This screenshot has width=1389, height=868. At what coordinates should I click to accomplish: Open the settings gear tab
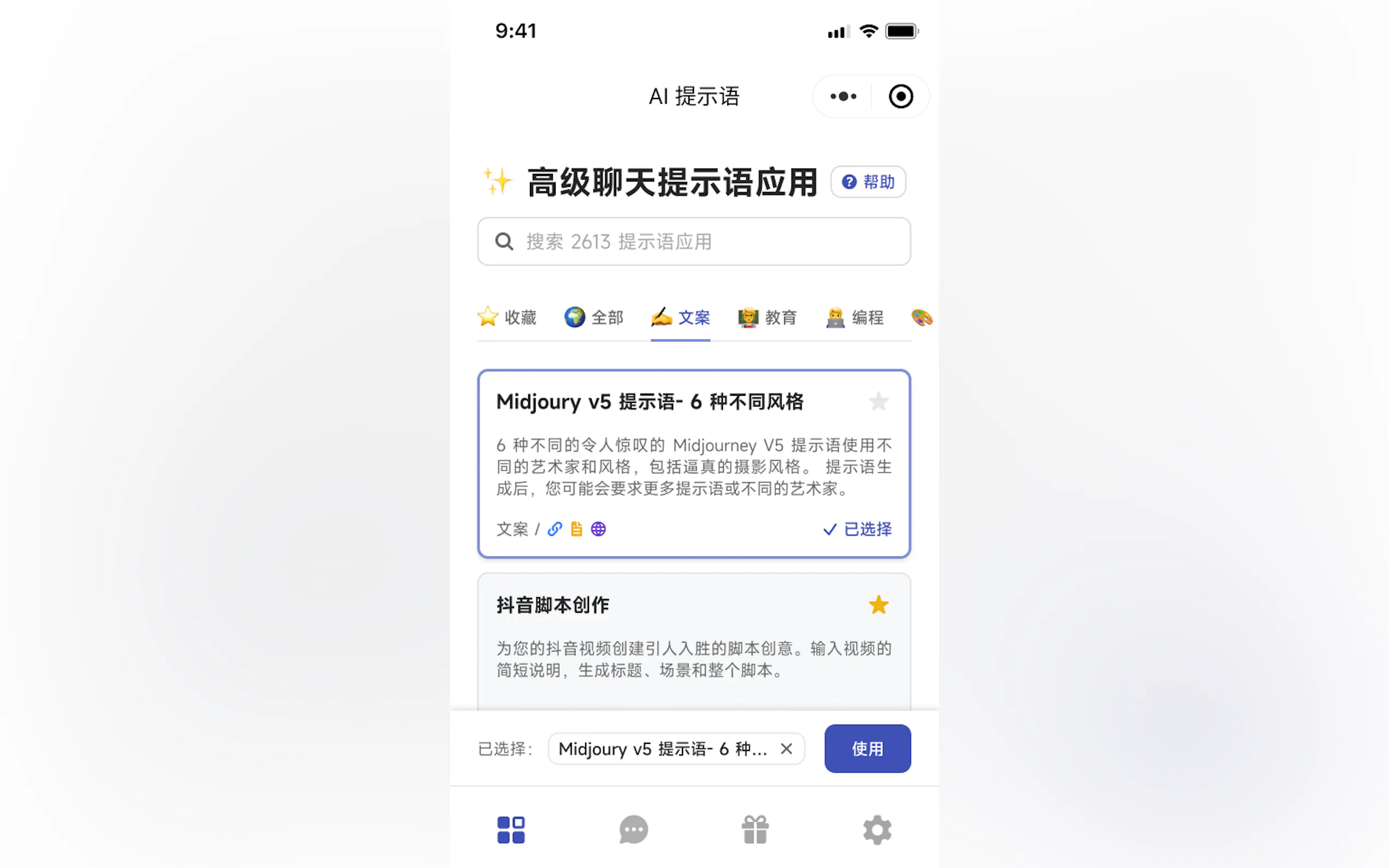point(877,830)
